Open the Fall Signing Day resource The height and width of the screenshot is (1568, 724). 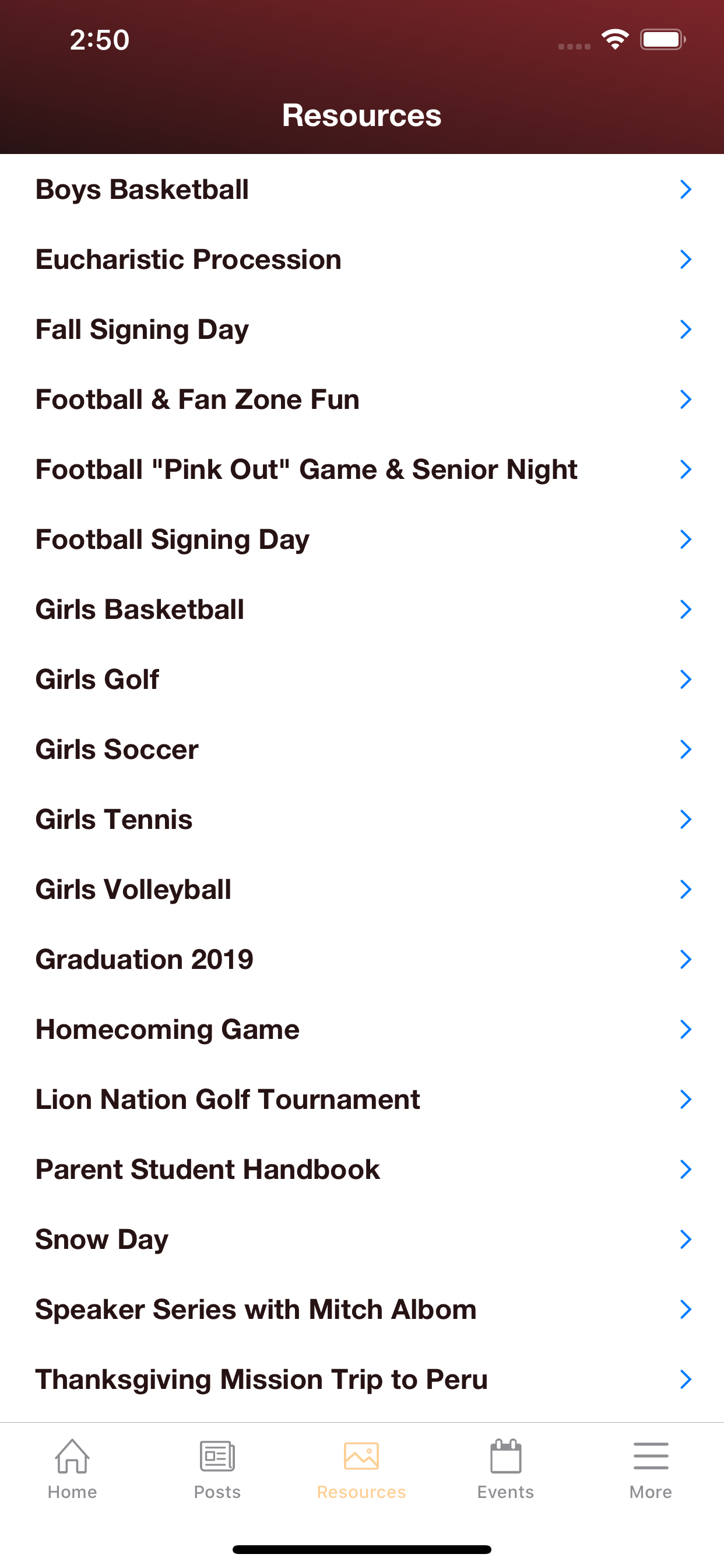[x=362, y=330]
